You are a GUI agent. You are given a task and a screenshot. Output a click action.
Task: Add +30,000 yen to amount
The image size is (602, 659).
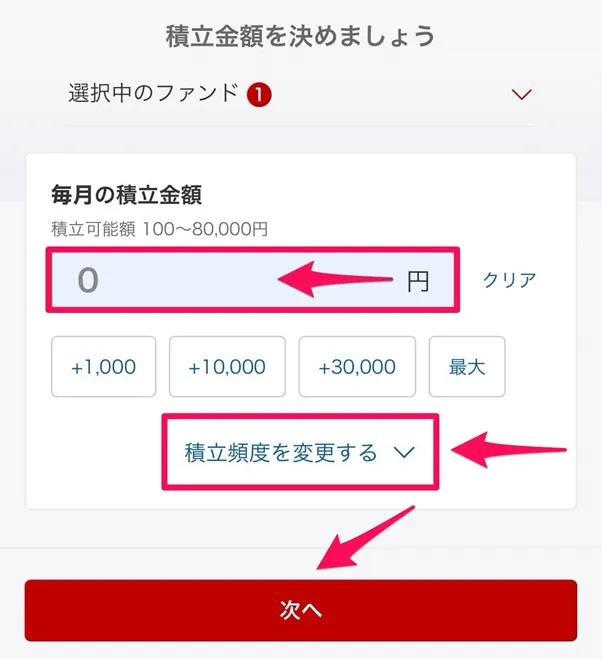357,367
